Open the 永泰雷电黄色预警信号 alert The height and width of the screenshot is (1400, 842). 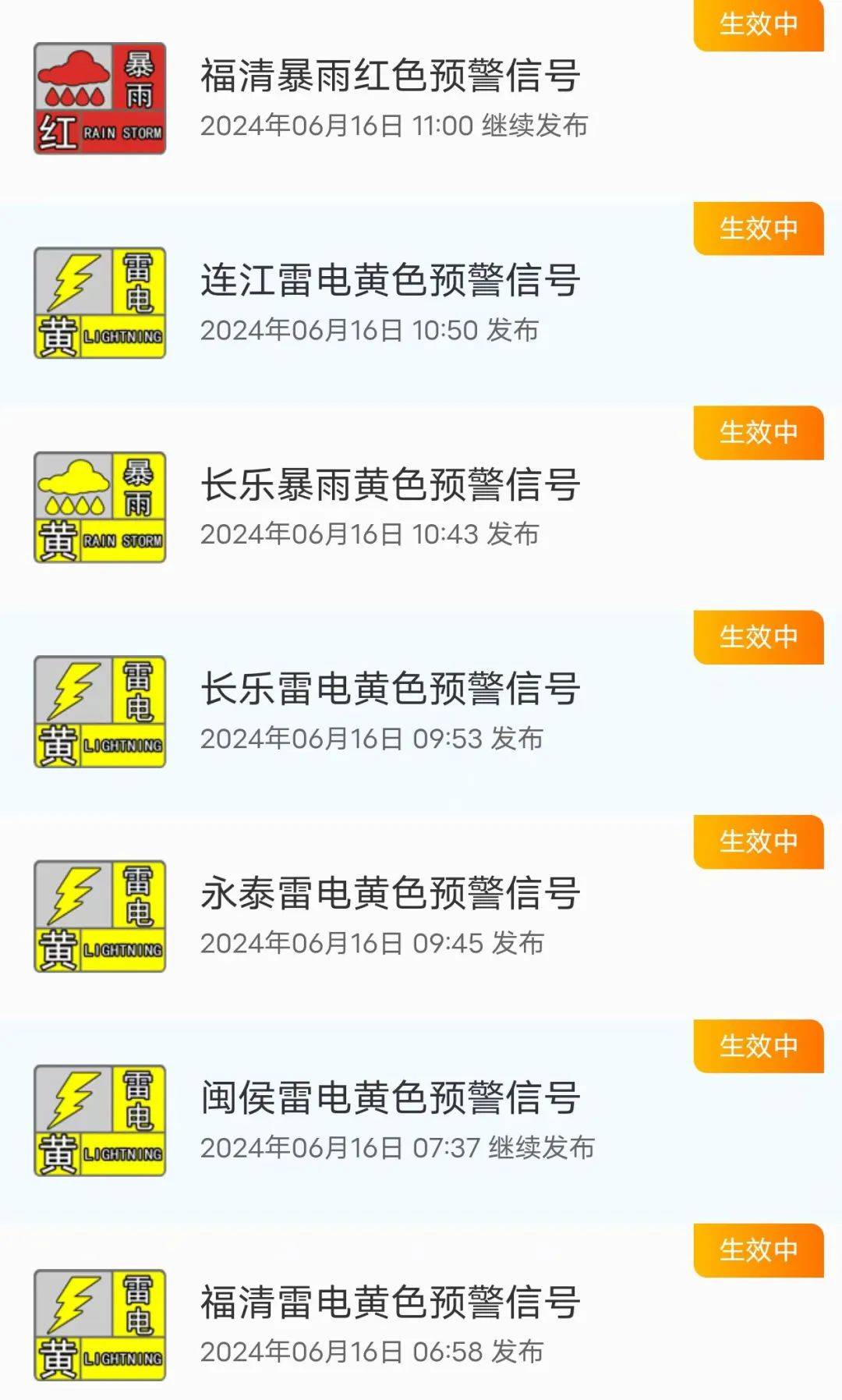coord(421,916)
